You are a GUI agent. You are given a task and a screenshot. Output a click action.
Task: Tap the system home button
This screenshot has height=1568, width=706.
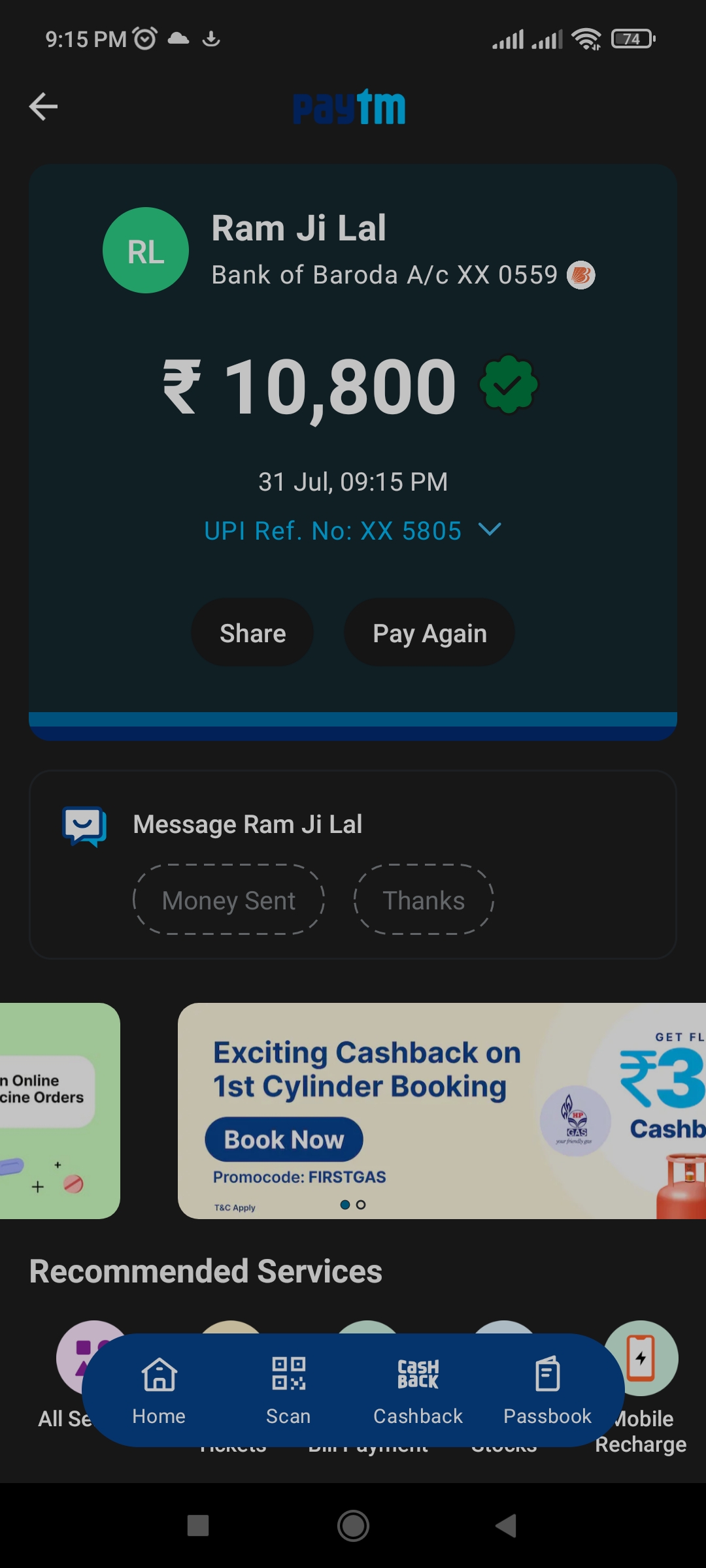pos(353,1526)
